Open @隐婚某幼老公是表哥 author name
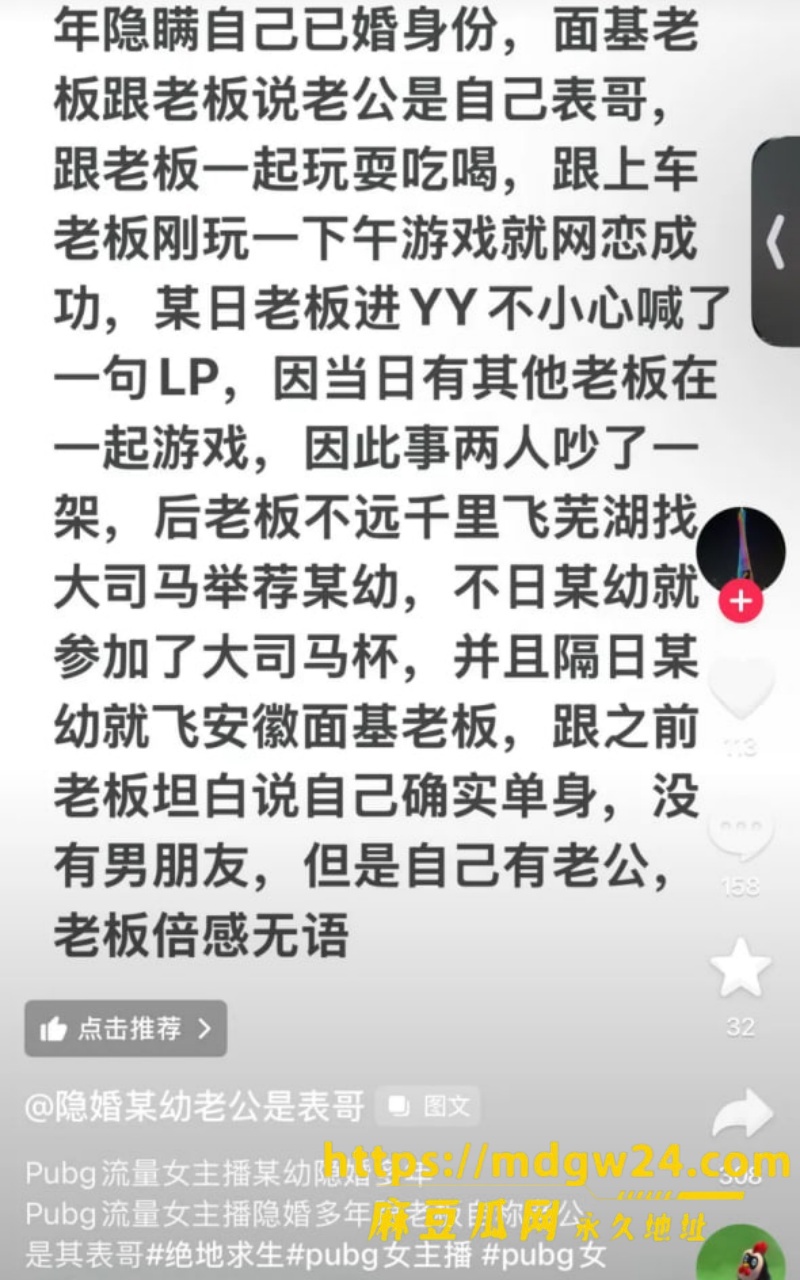This screenshot has height=1280, width=800. 195,1106
